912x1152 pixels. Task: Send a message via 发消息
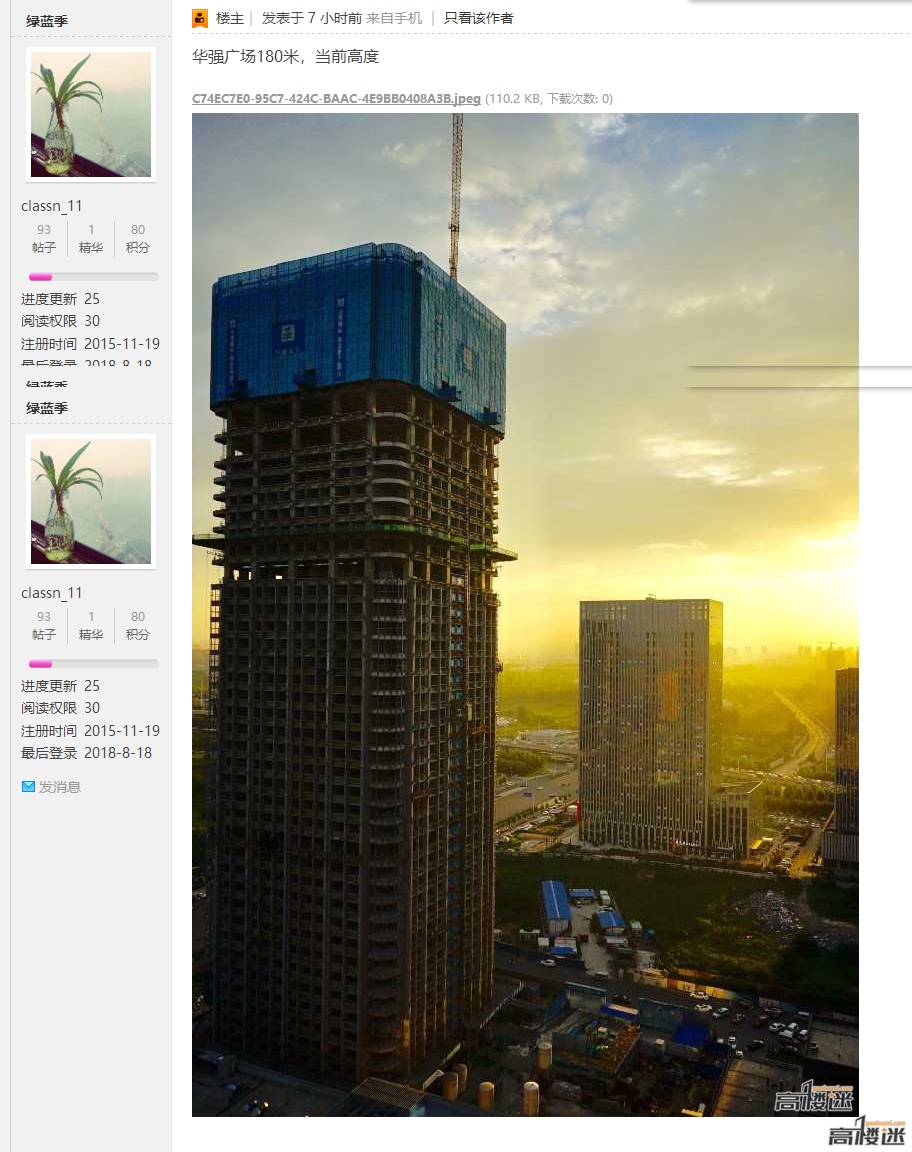59,787
